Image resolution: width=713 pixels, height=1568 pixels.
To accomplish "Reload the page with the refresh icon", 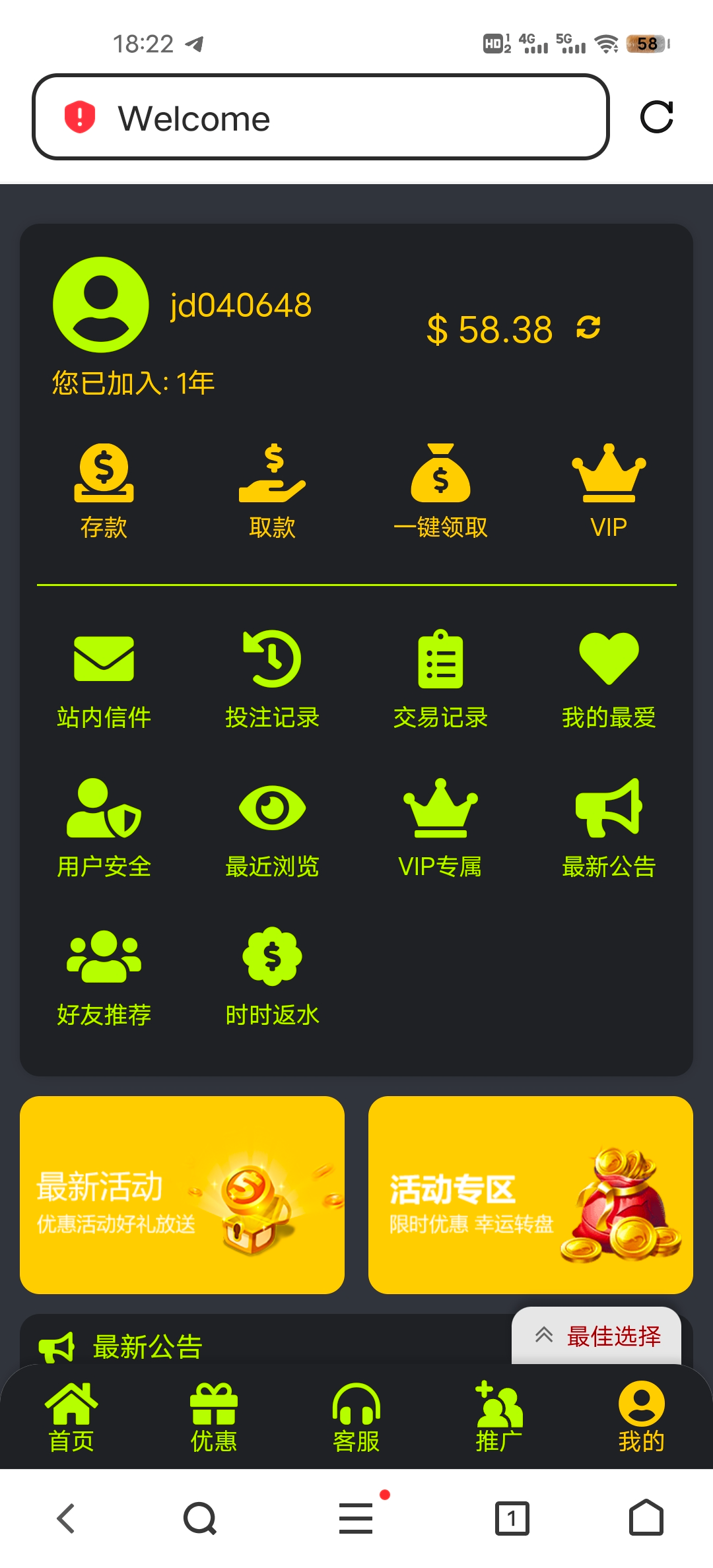I will point(656,117).
